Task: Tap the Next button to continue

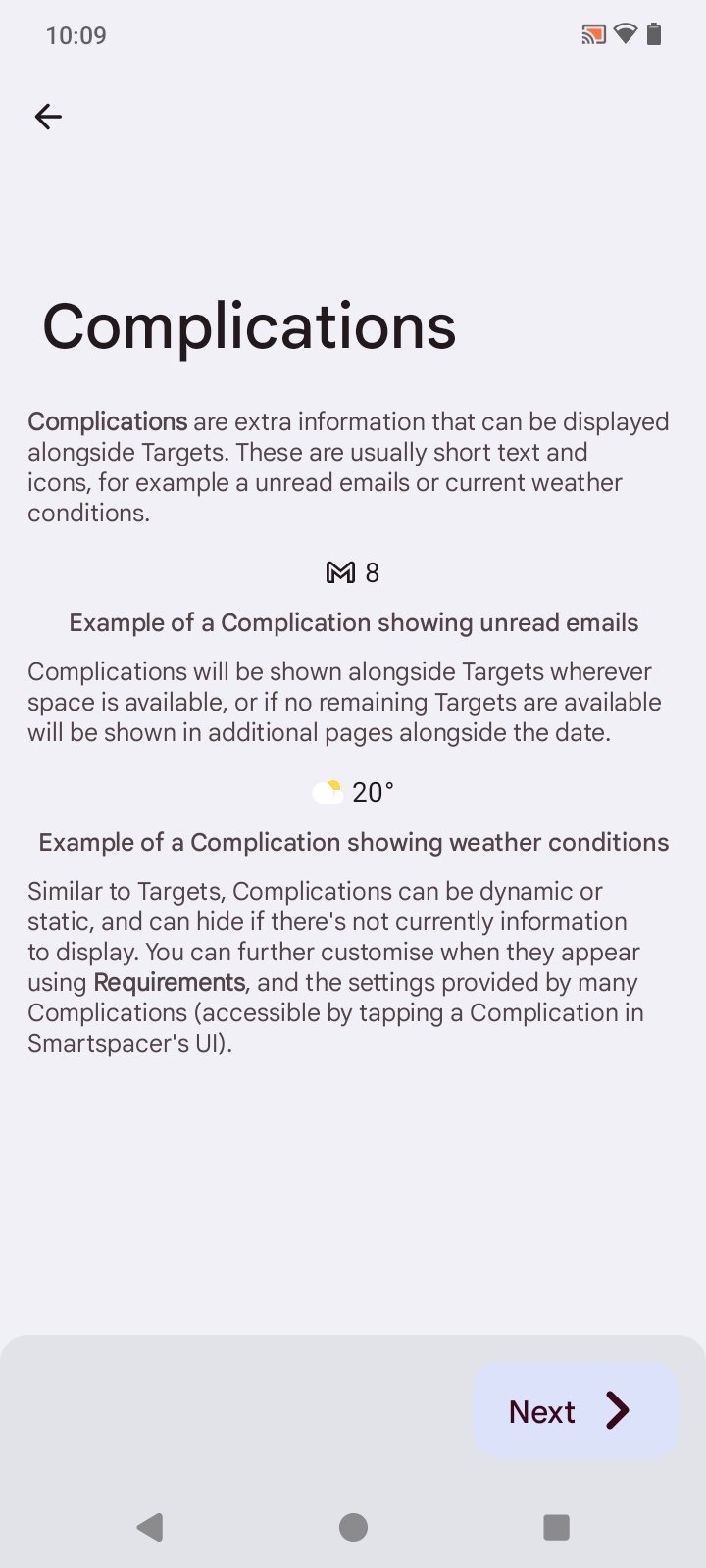Action: coord(576,1410)
